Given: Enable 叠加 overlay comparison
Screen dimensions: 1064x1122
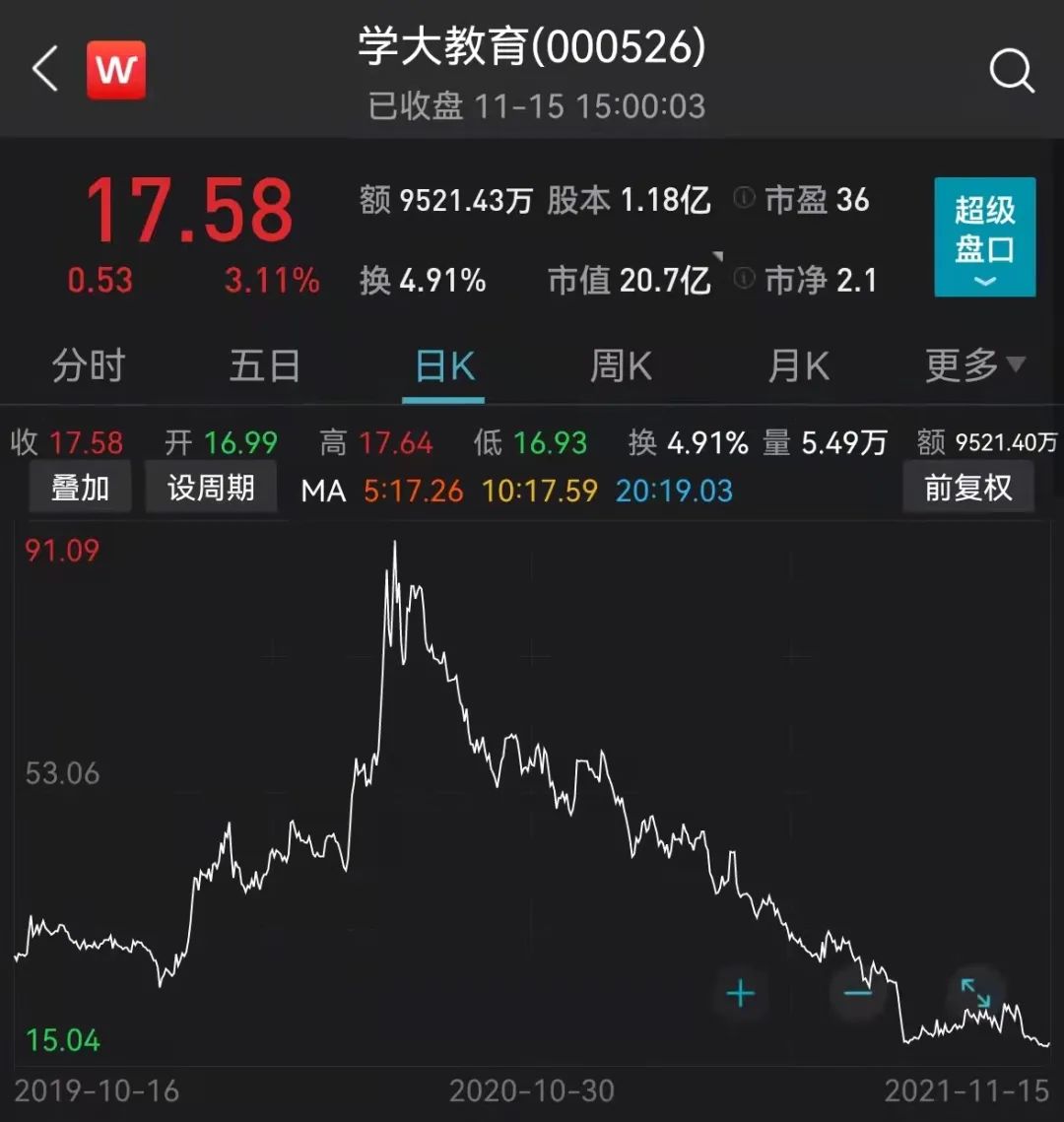Looking at the screenshot, I should 79,487.
